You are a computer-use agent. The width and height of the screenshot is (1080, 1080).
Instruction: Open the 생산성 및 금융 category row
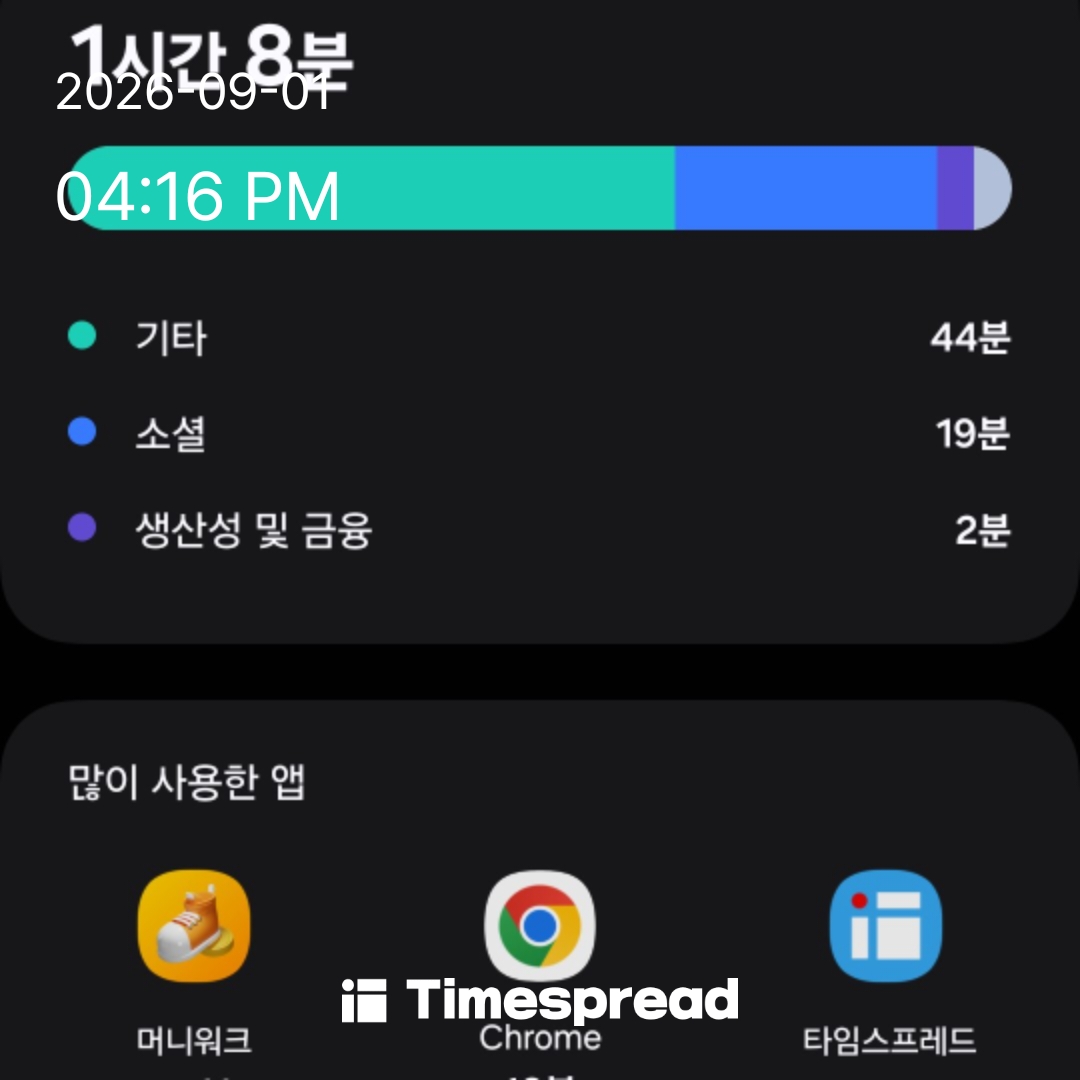pos(539,529)
